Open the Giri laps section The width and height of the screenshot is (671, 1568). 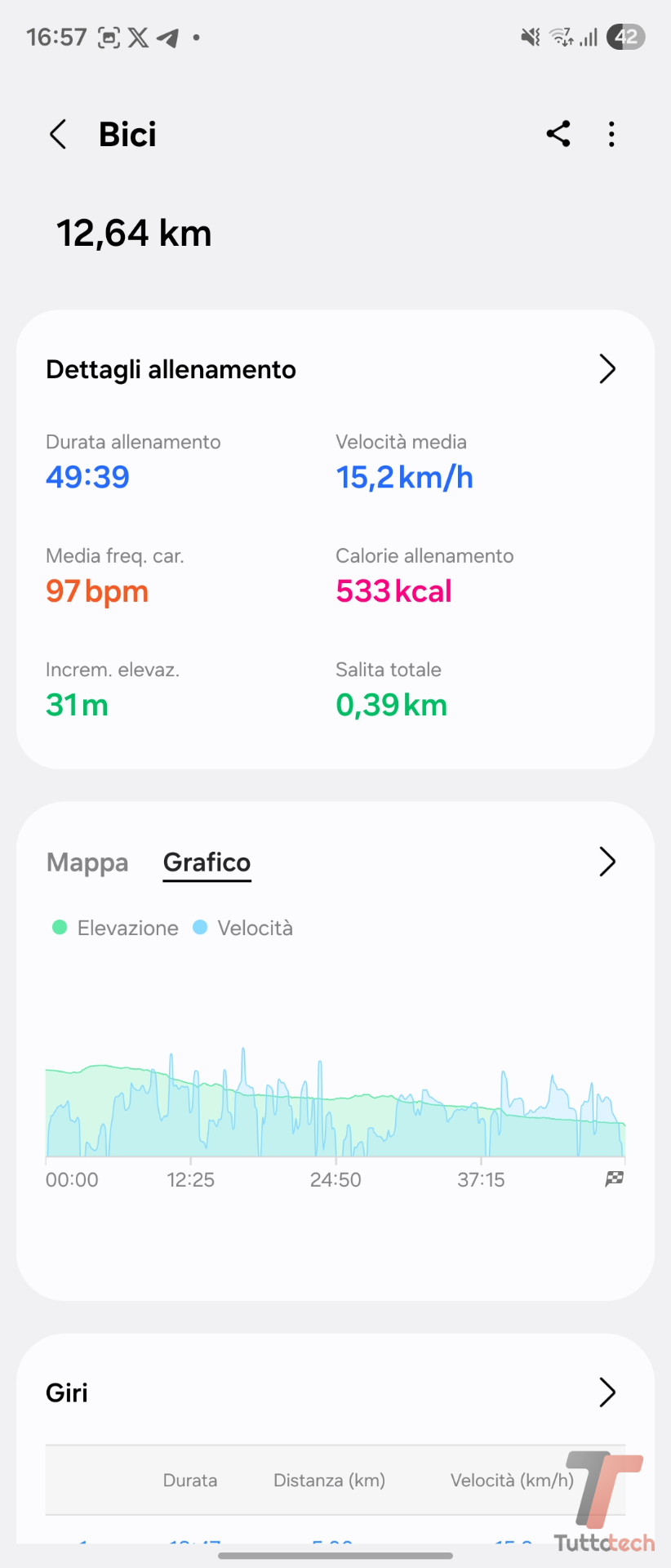point(607,1392)
